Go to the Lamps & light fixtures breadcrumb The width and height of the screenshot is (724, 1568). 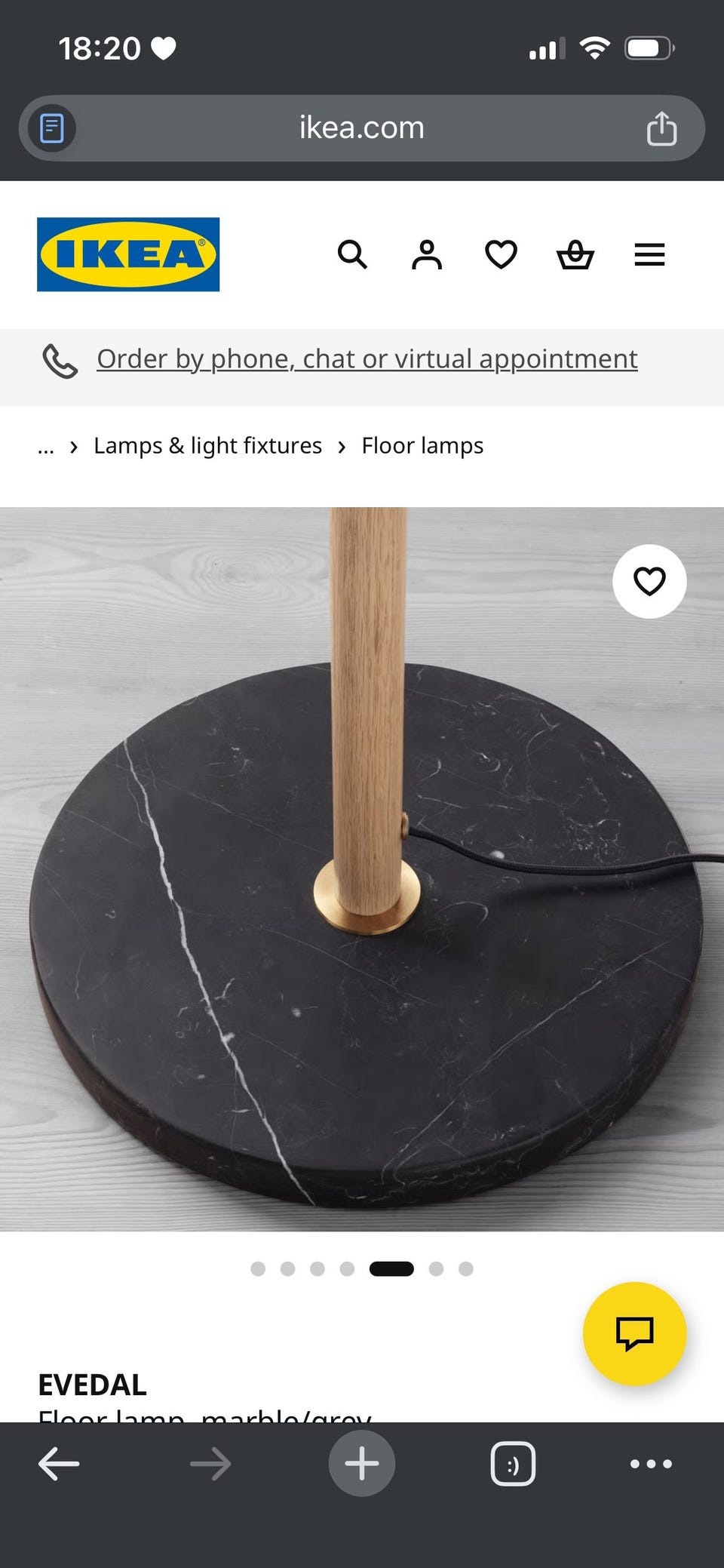pos(207,446)
